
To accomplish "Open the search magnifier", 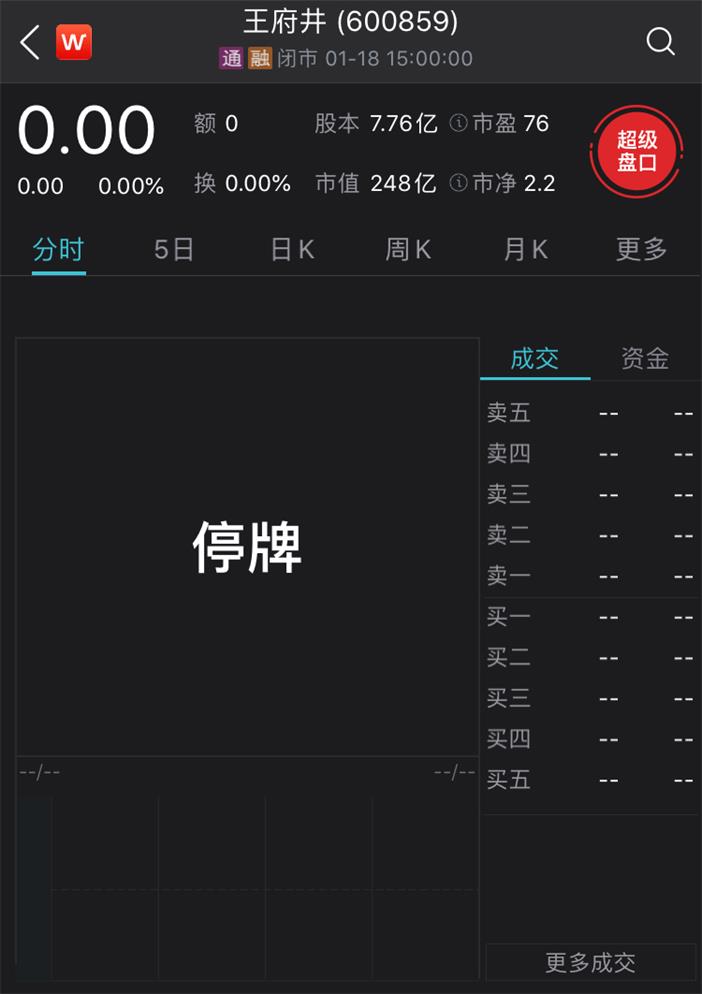I will [660, 42].
